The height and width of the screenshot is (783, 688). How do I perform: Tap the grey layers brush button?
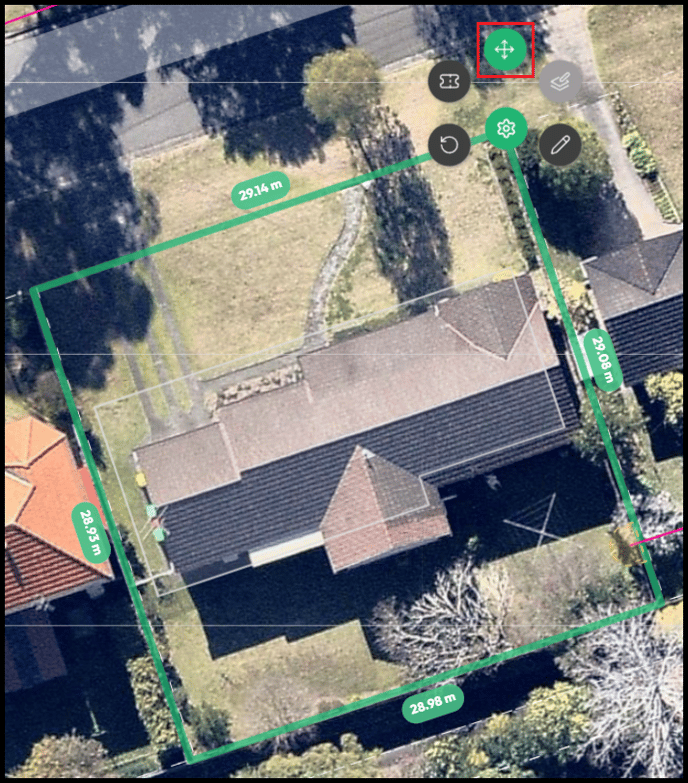[x=560, y=82]
